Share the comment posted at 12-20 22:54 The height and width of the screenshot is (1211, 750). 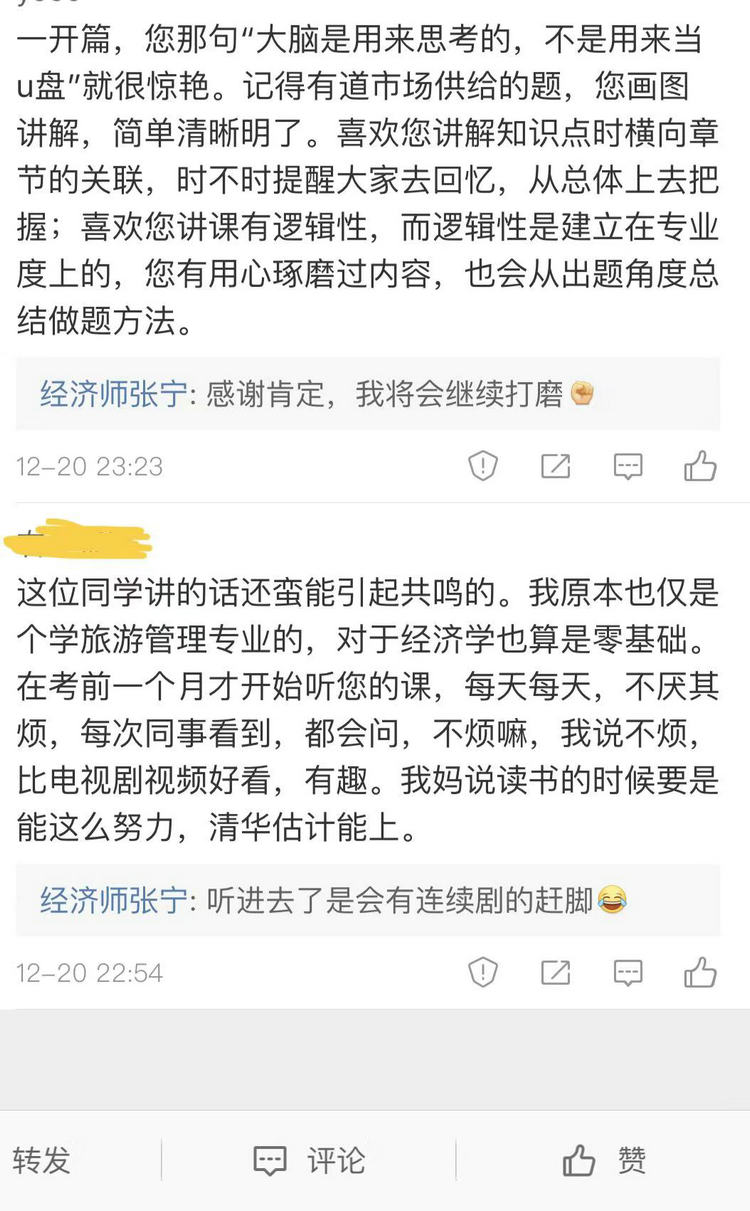pyautogui.click(x=555, y=972)
